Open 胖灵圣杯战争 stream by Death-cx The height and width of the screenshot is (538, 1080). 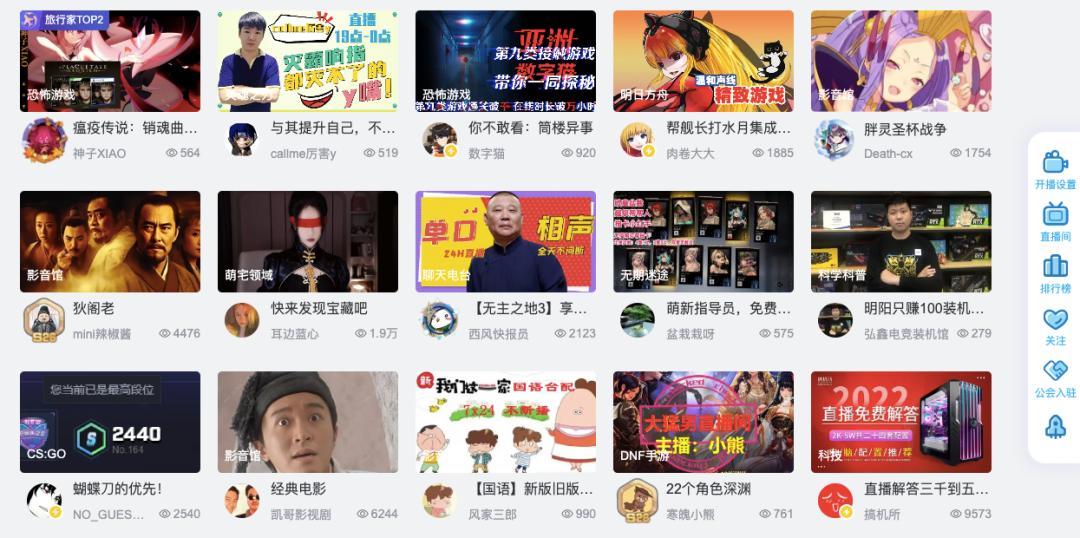(x=901, y=61)
